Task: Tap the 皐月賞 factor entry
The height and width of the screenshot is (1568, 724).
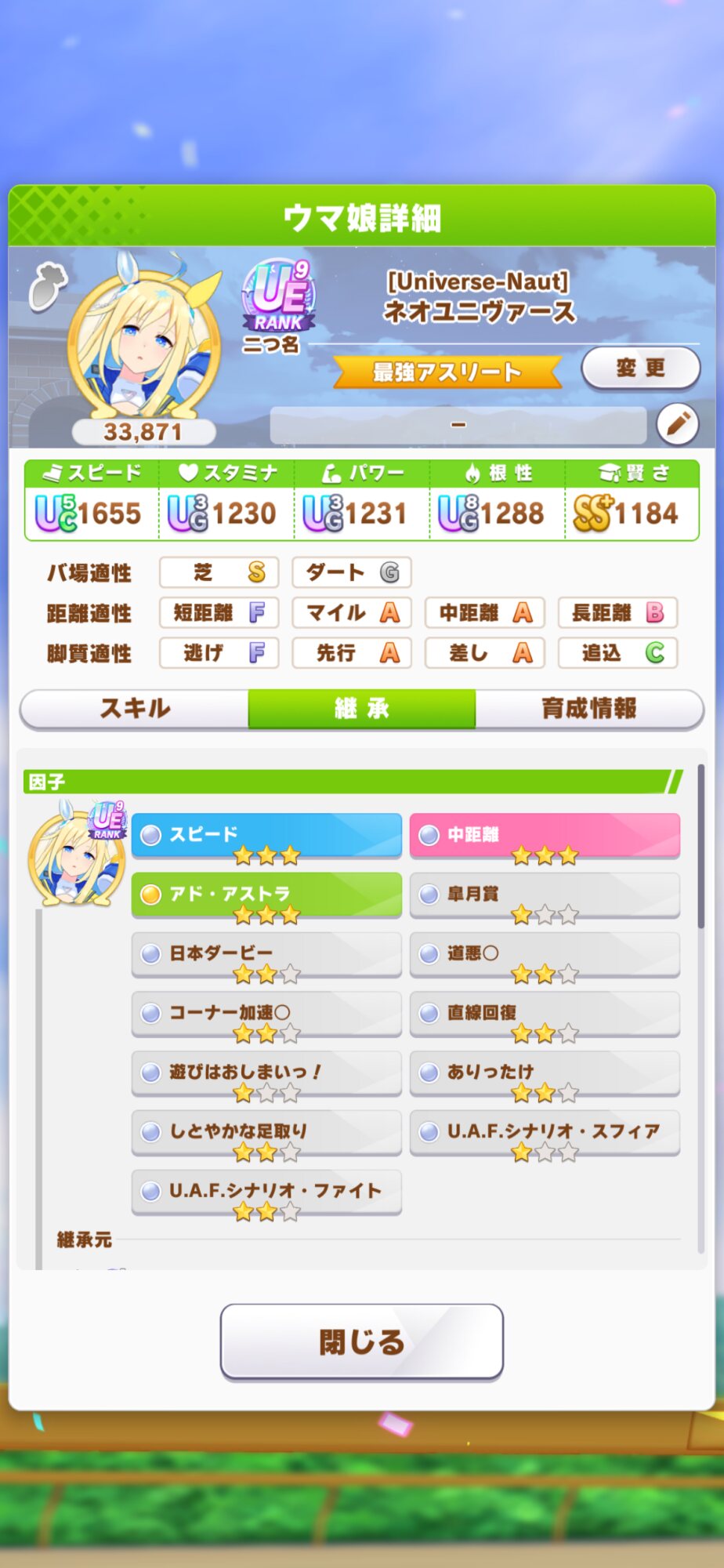Action: click(545, 895)
